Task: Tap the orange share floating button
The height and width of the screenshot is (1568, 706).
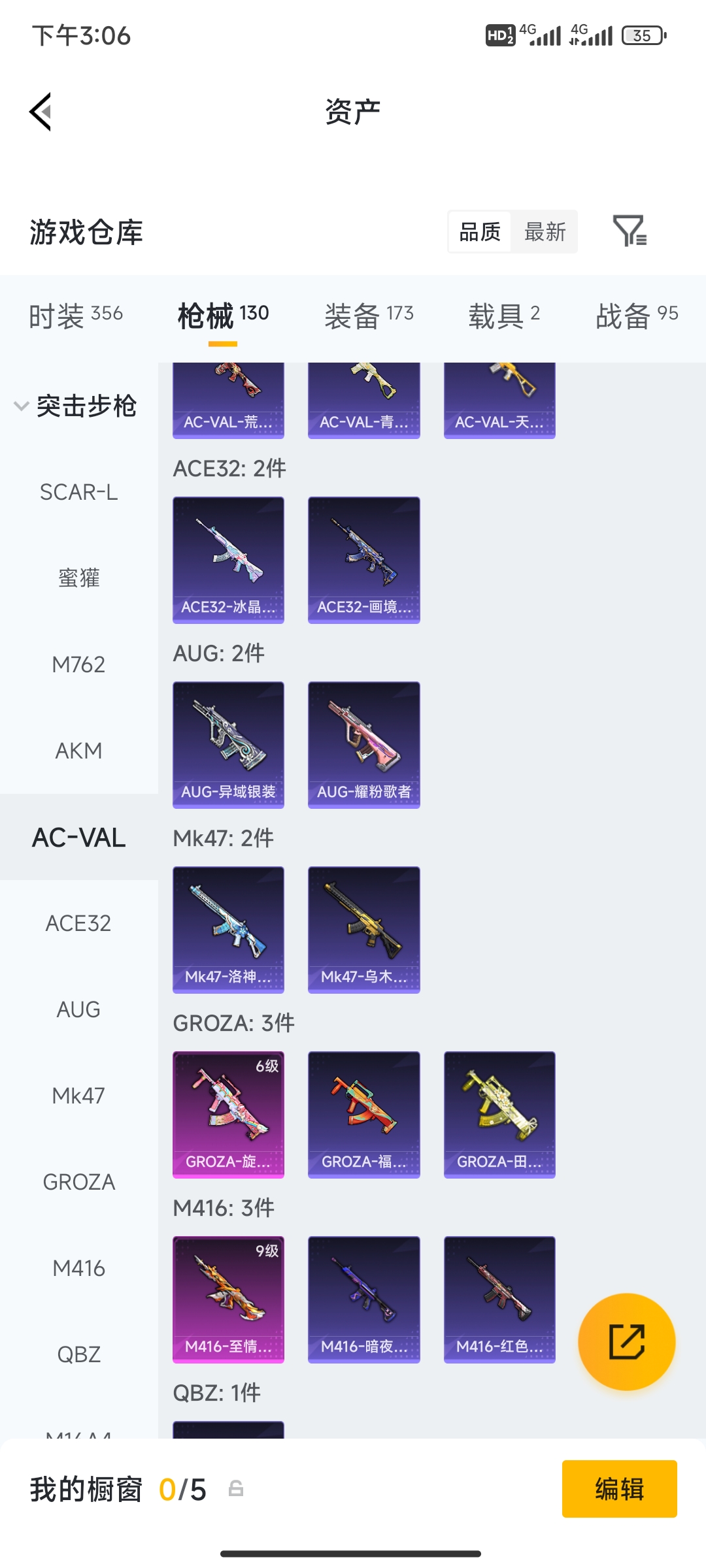Action: [x=627, y=1341]
